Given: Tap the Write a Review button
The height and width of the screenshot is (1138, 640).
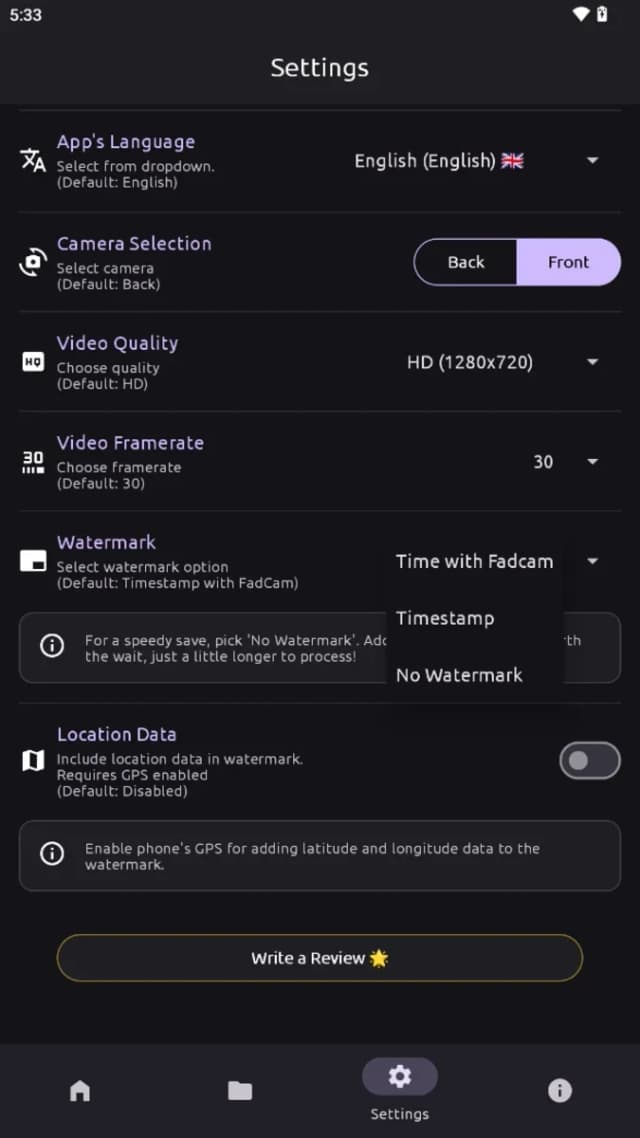Looking at the screenshot, I should tap(320, 958).
